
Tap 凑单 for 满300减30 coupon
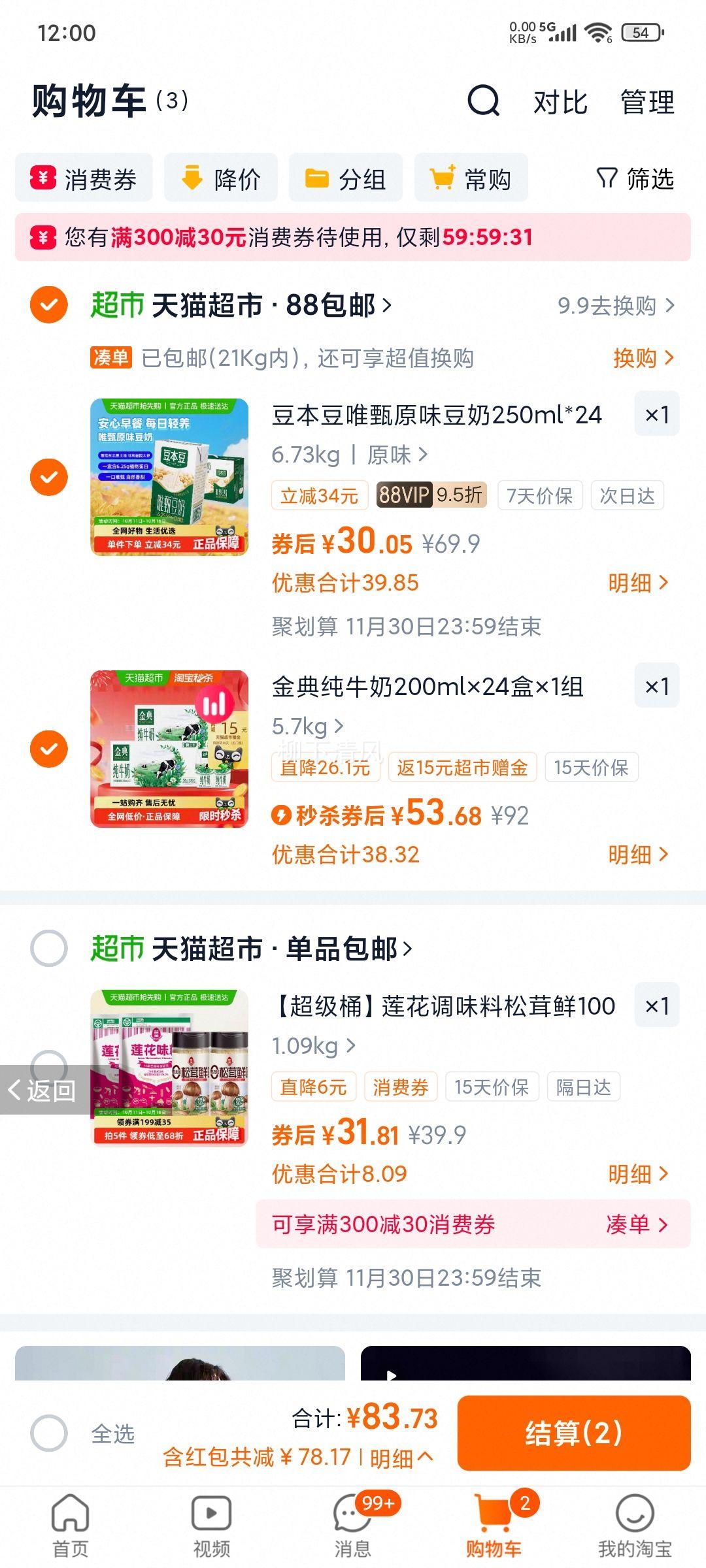point(637,1224)
